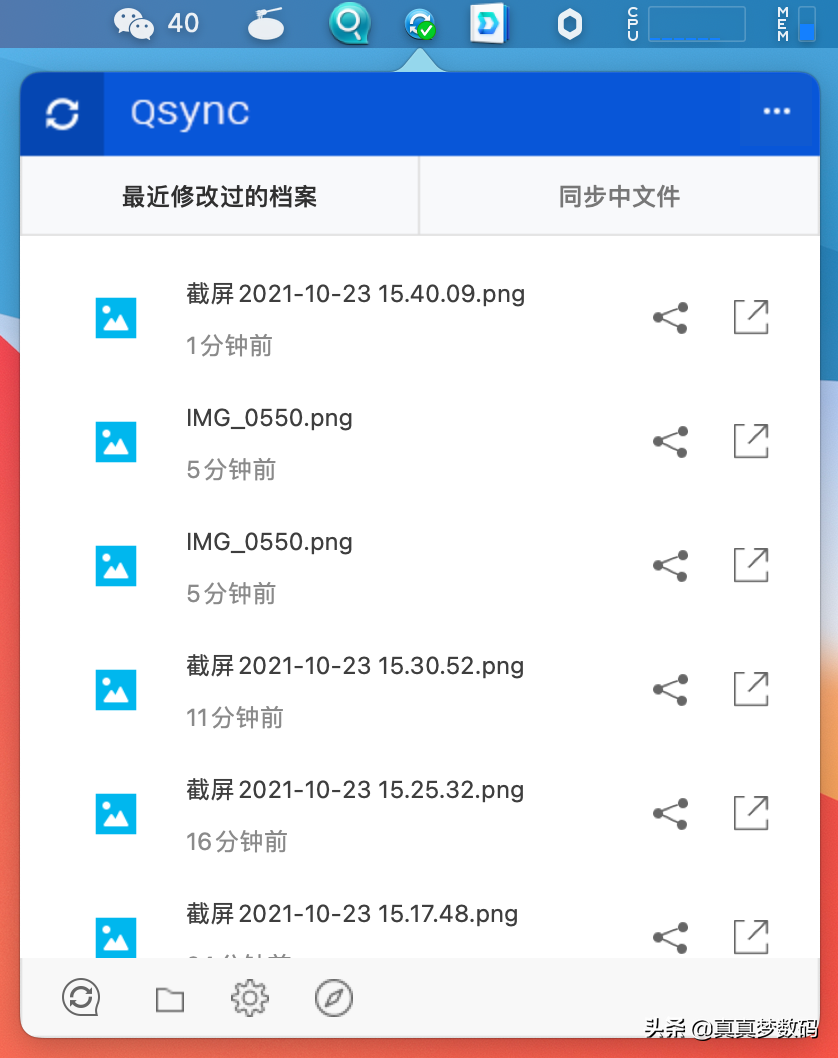Open the settings gear
The width and height of the screenshot is (838, 1058).
[x=250, y=998]
